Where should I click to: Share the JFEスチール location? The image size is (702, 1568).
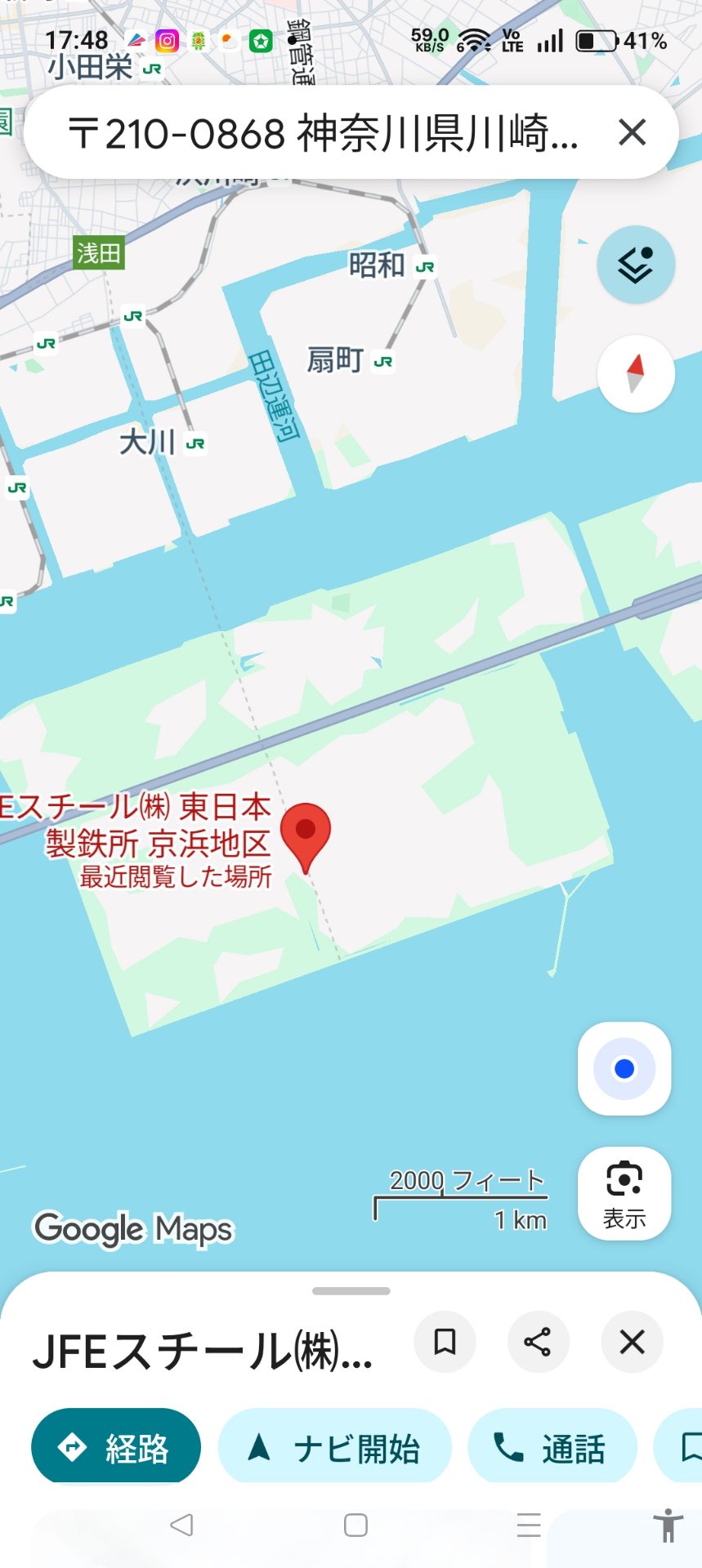(x=538, y=1342)
